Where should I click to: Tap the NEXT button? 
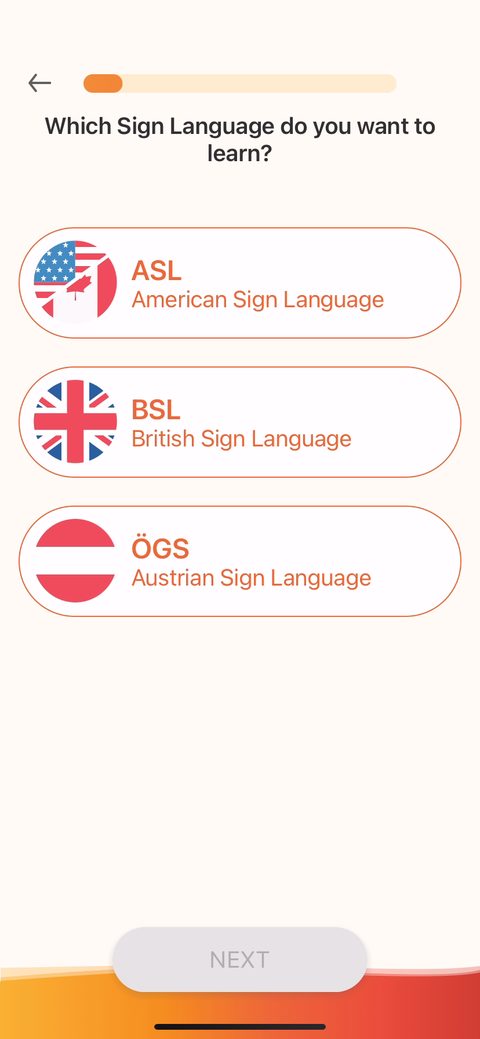click(239, 959)
